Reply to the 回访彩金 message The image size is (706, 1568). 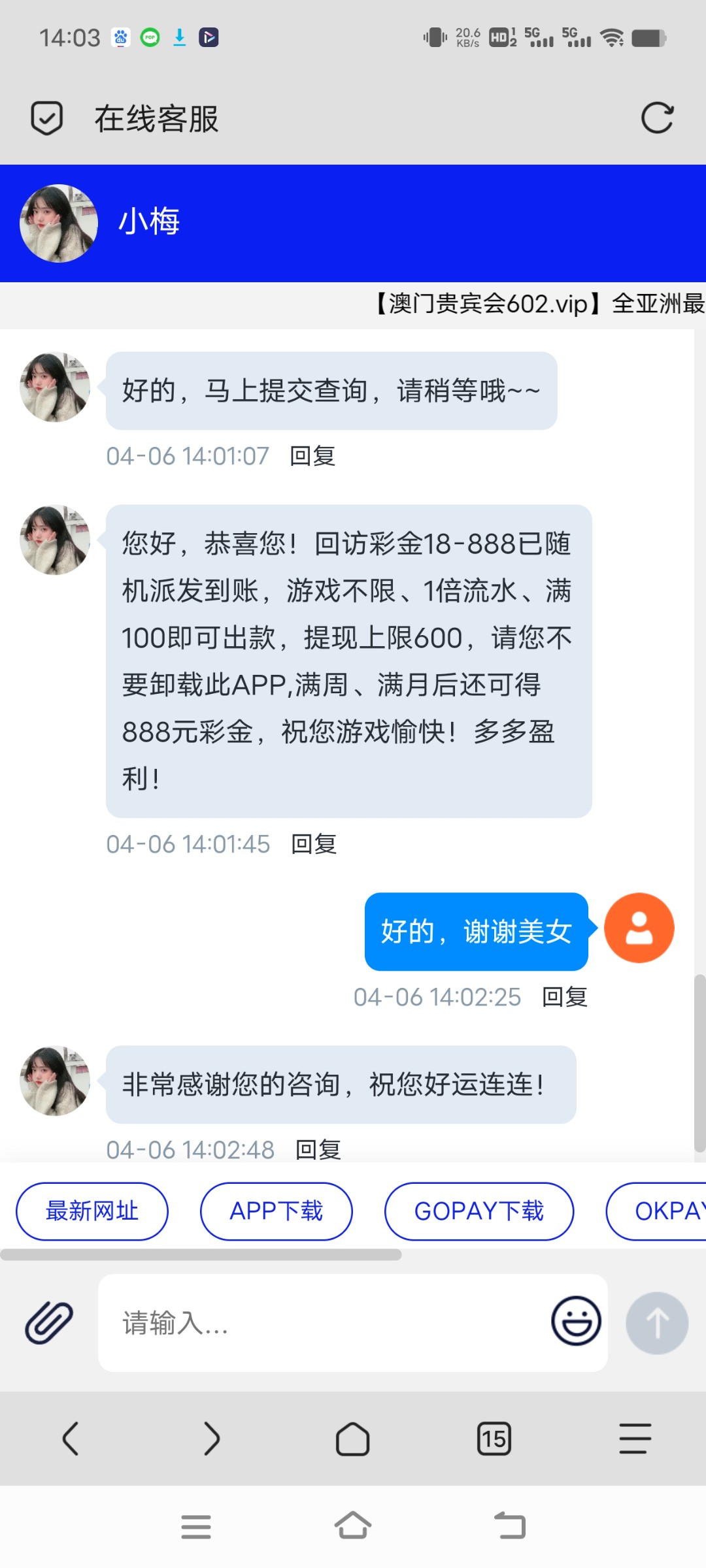click(x=314, y=844)
